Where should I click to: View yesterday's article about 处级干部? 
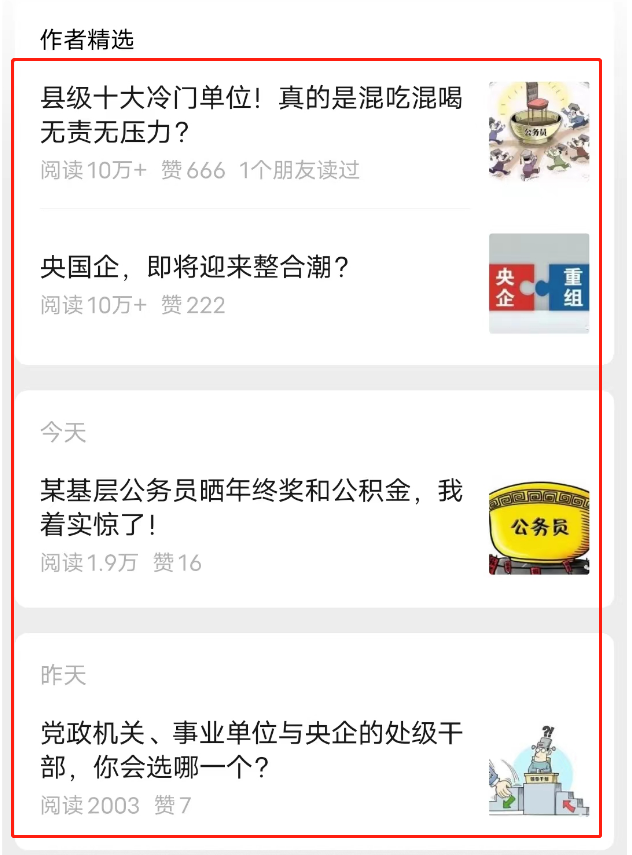[x=252, y=749]
